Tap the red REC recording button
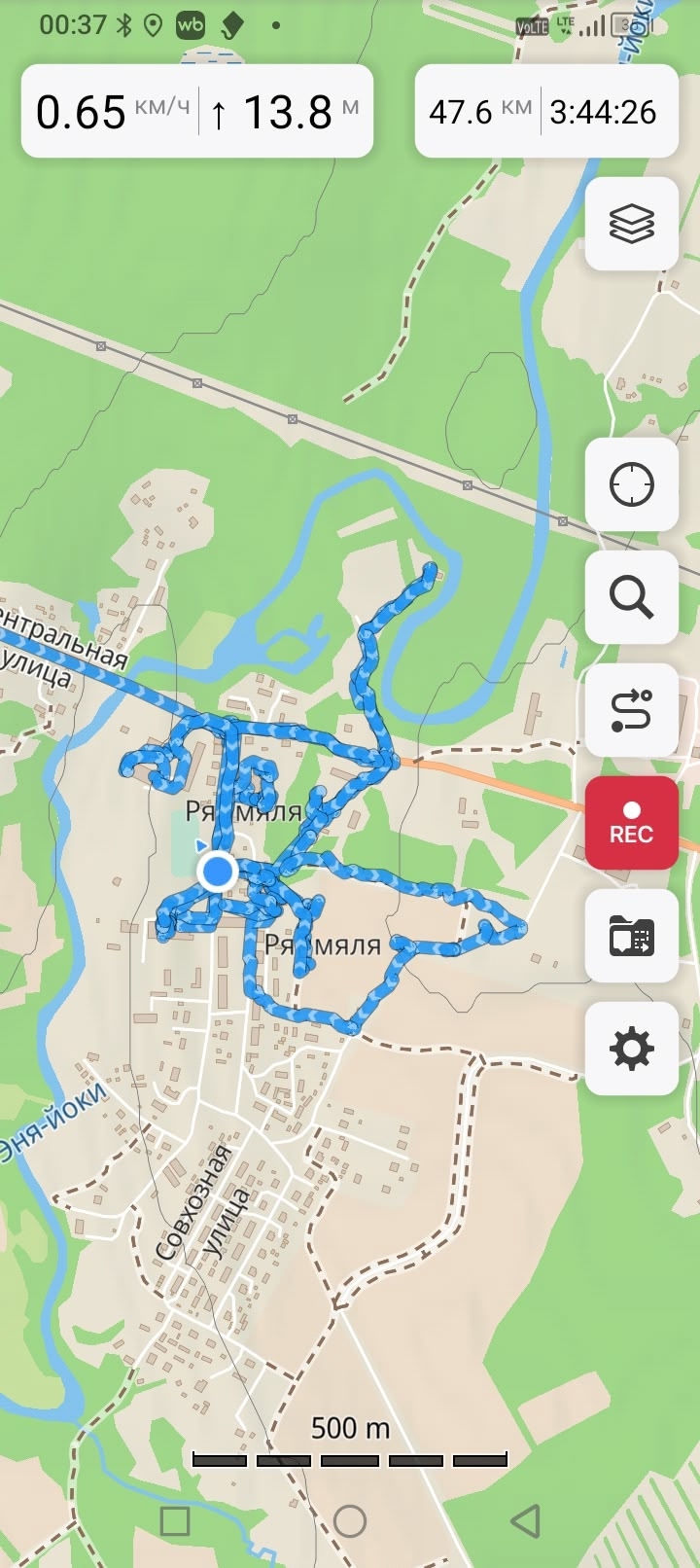The width and height of the screenshot is (700, 1568). pos(631,823)
